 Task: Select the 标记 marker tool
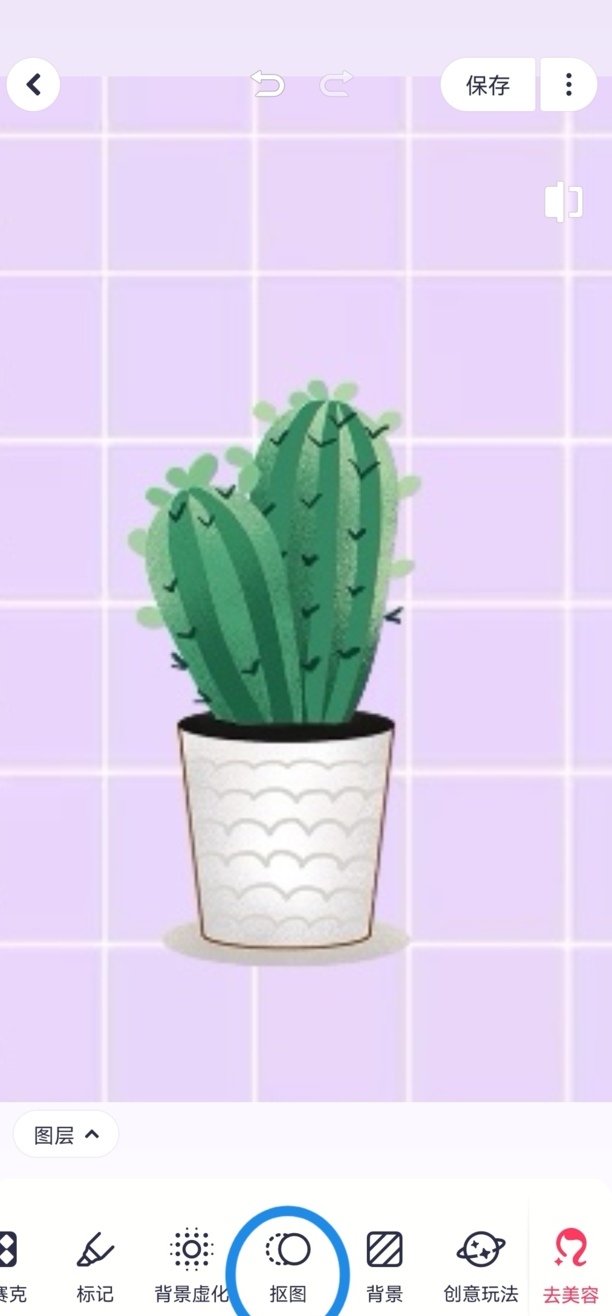pos(95,1265)
